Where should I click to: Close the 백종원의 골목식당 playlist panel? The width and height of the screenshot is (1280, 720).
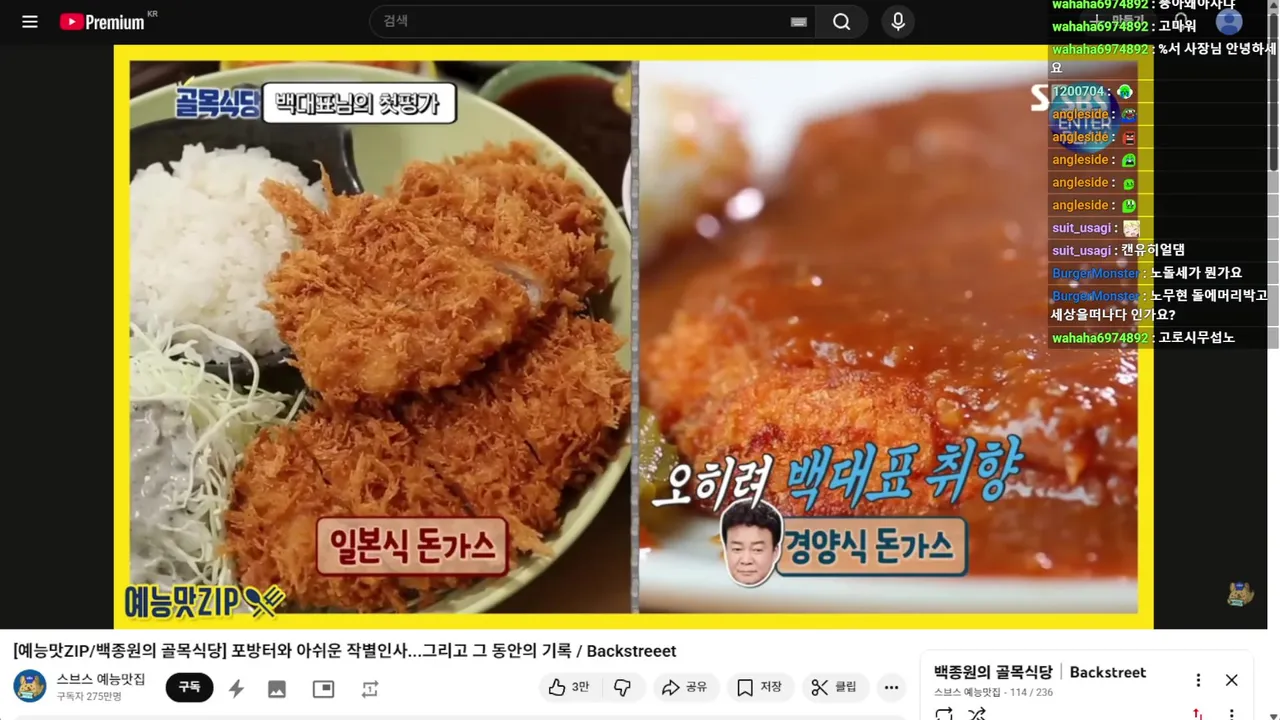pyautogui.click(x=1231, y=680)
